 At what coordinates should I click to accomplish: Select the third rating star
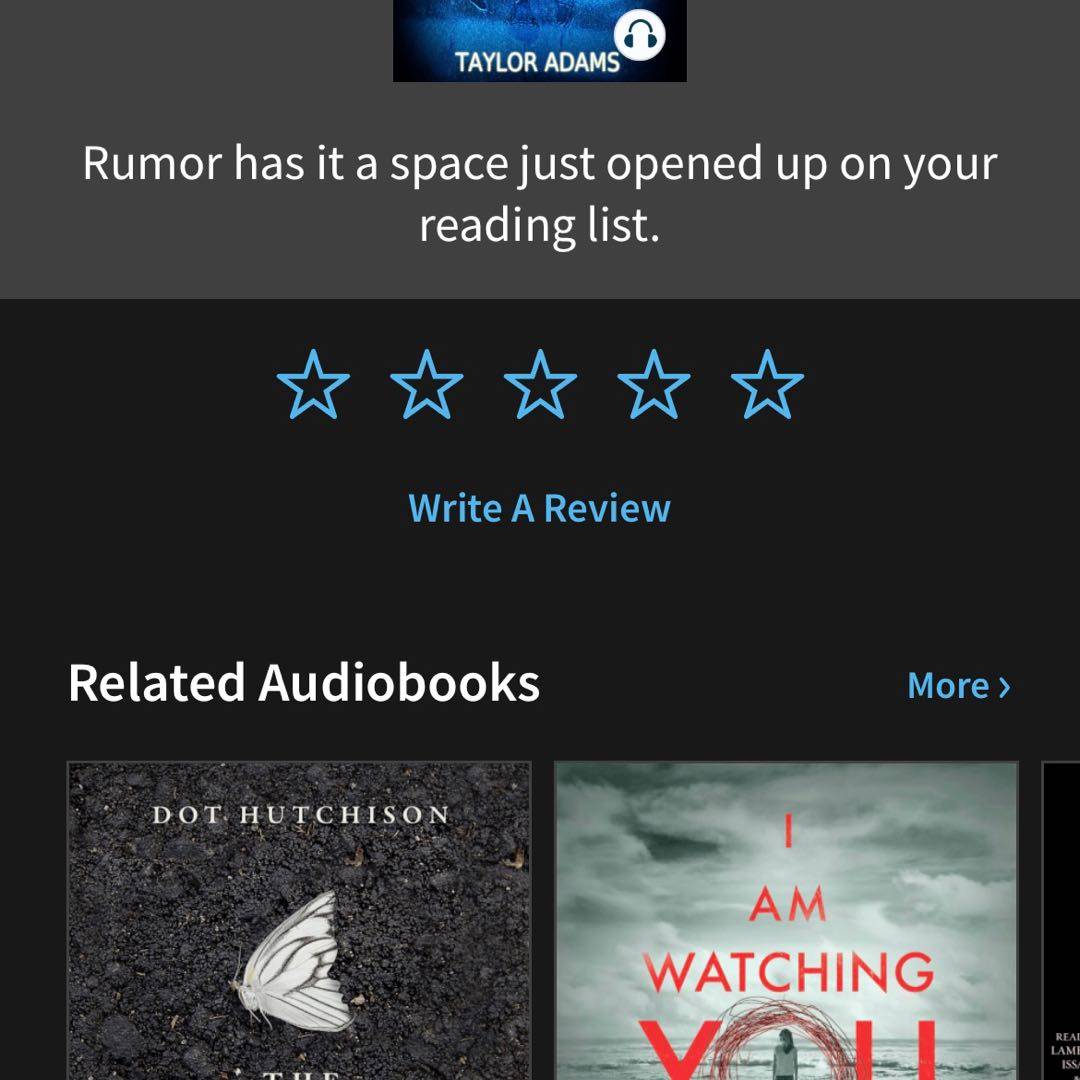pyautogui.click(x=540, y=384)
